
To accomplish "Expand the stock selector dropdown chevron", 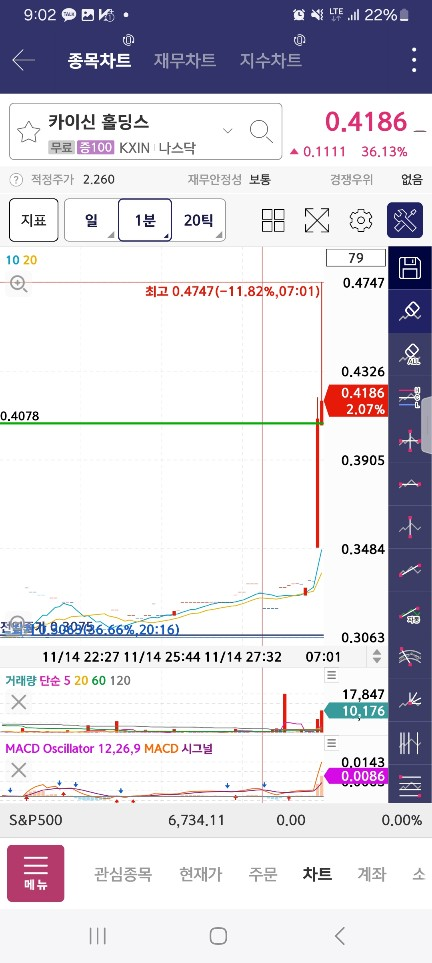I will (227, 131).
